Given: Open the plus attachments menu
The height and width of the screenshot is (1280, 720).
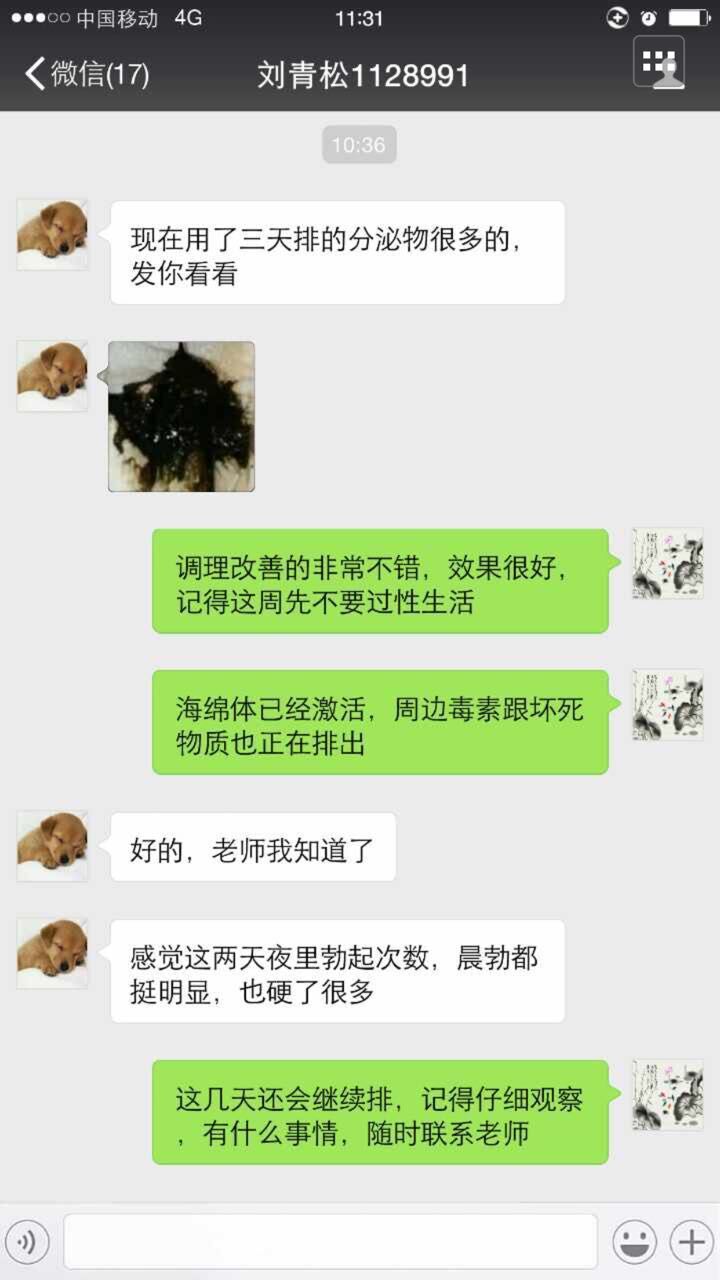Looking at the screenshot, I should pos(692,1242).
